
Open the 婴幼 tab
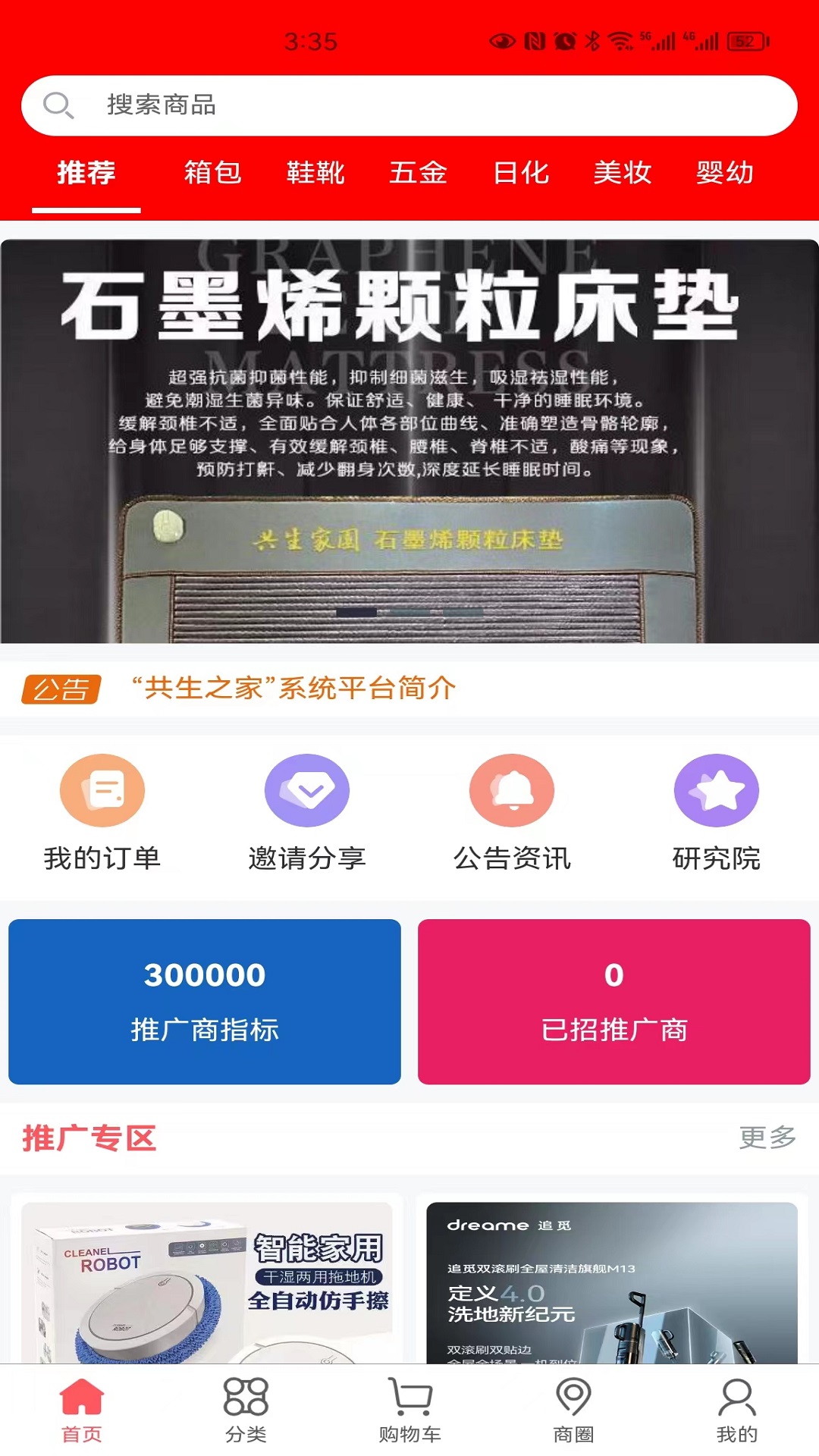[725, 173]
